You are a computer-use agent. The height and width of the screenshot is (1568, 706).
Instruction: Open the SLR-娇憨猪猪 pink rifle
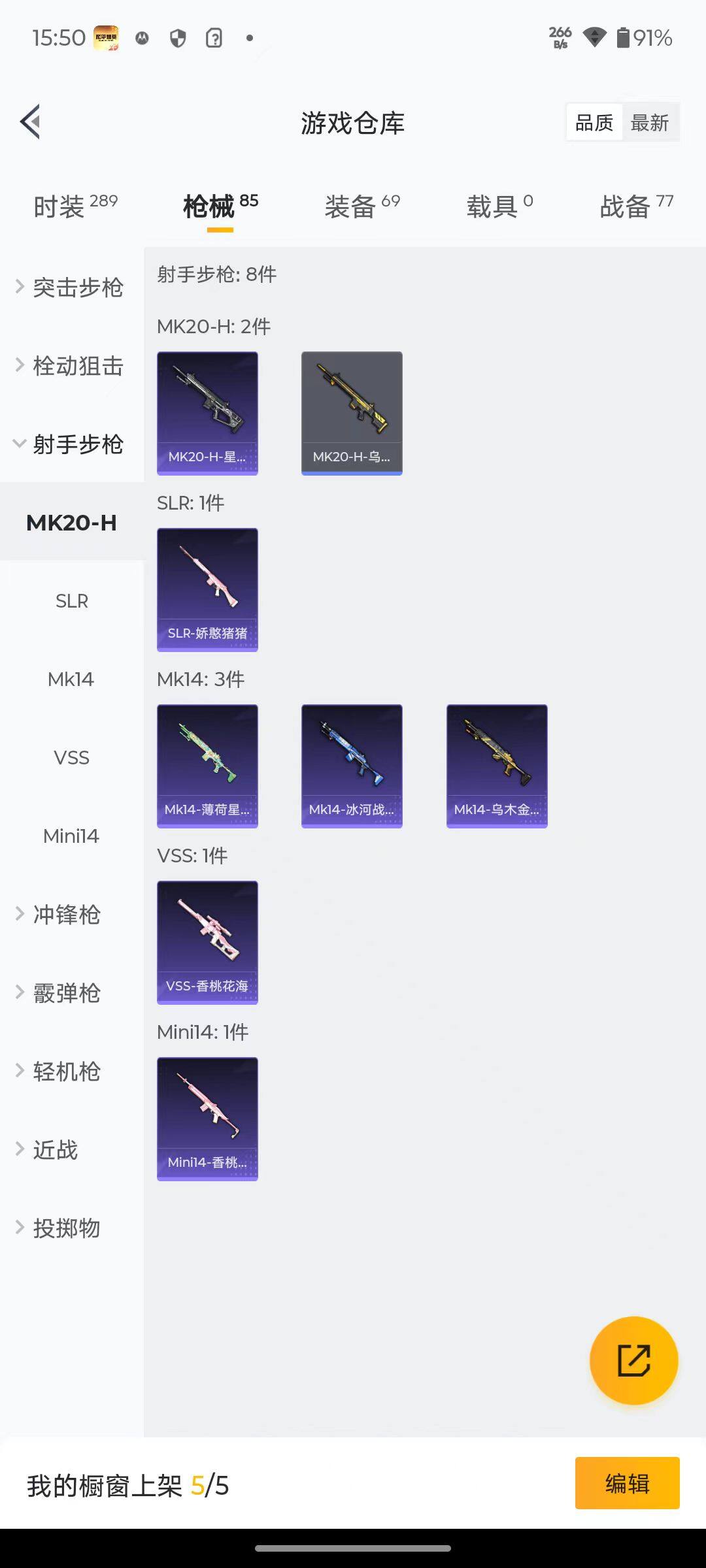[x=207, y=589]
